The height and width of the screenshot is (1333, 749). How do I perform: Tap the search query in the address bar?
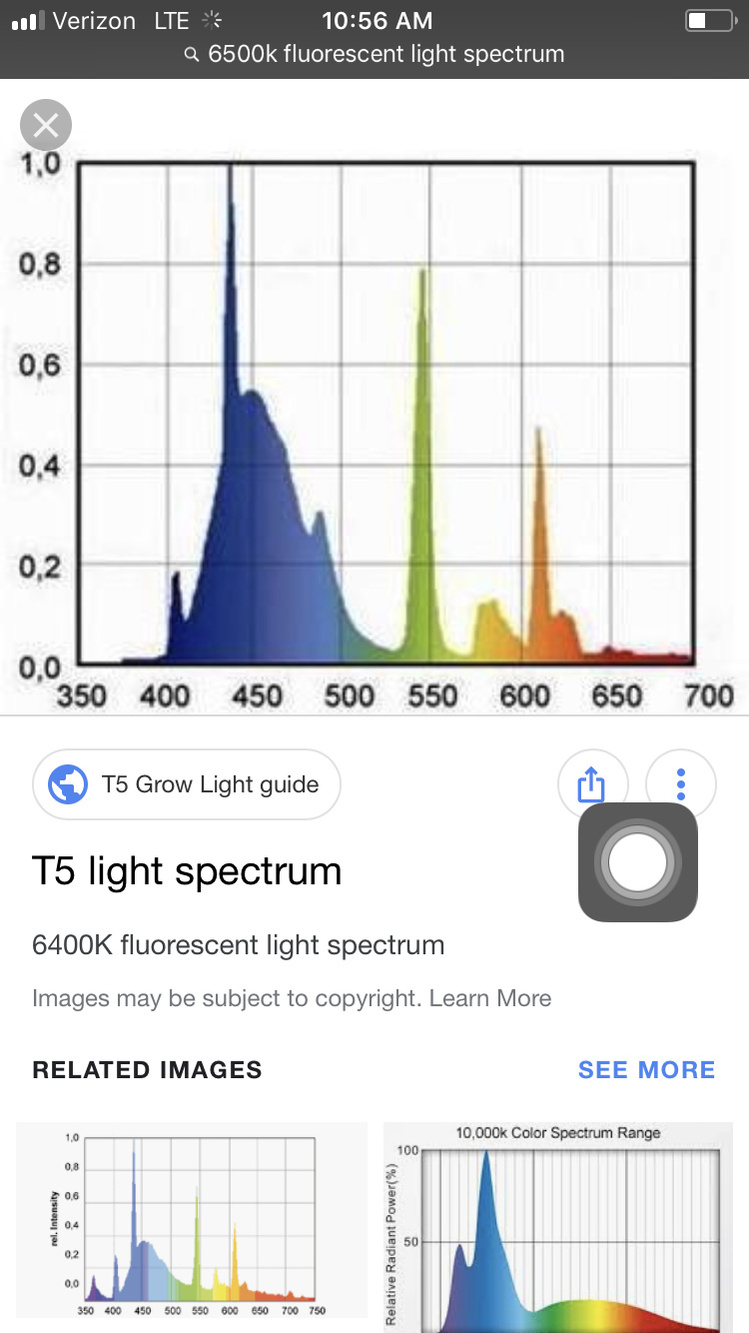click(385, 54)
